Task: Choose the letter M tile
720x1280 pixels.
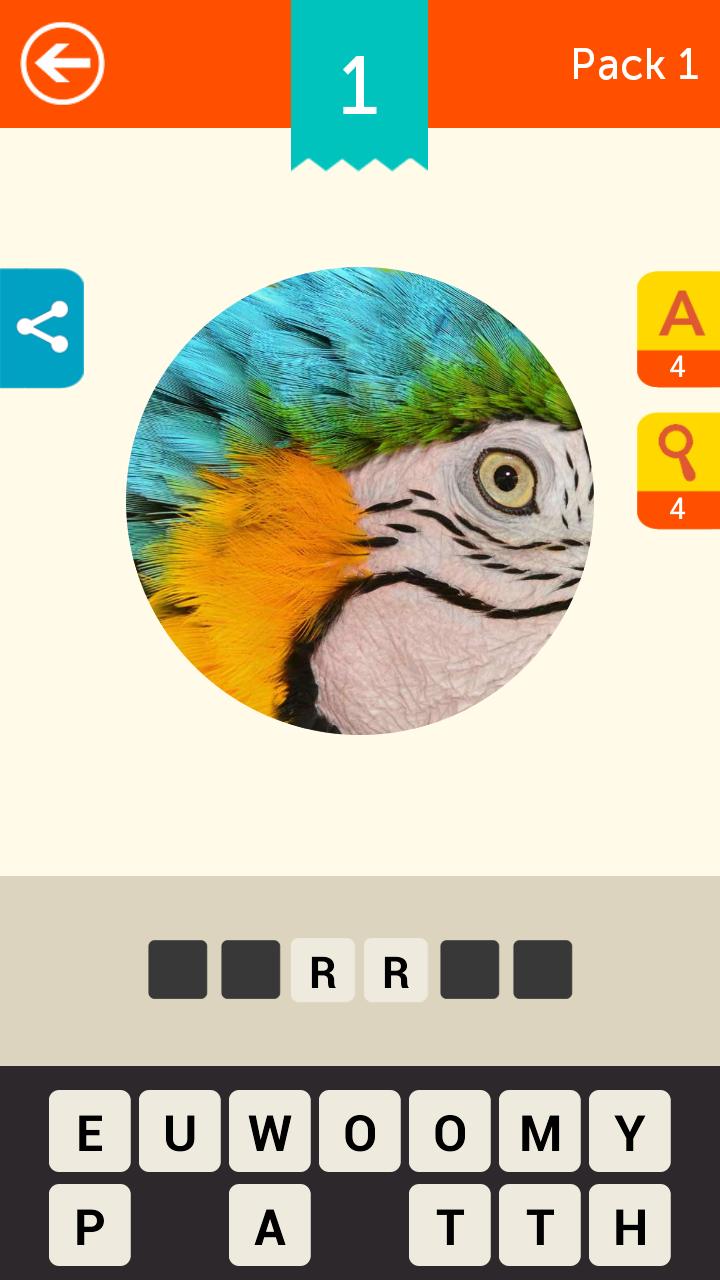Action: (x=540, y=1131)
